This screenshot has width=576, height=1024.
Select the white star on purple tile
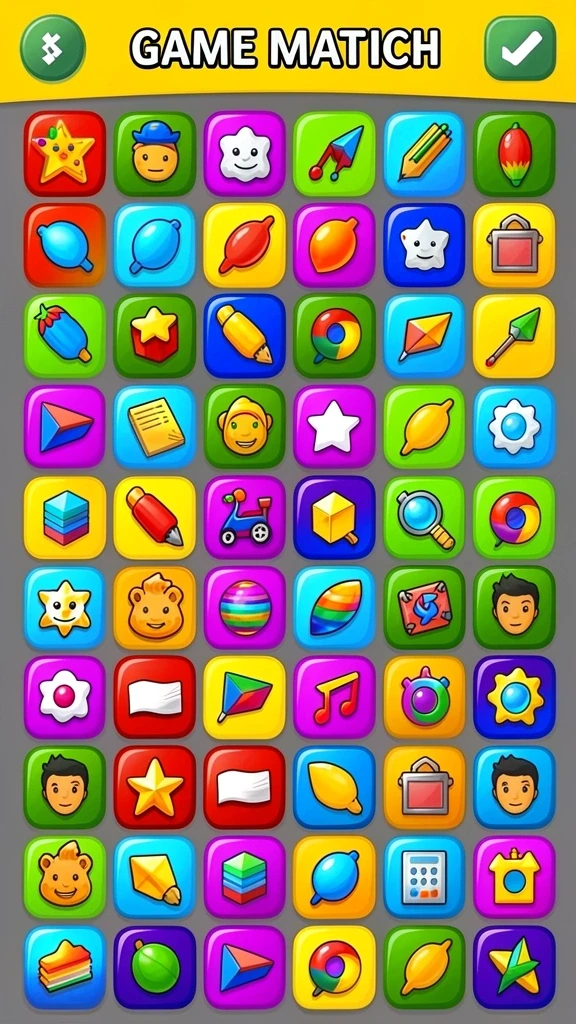coord(334,426)
